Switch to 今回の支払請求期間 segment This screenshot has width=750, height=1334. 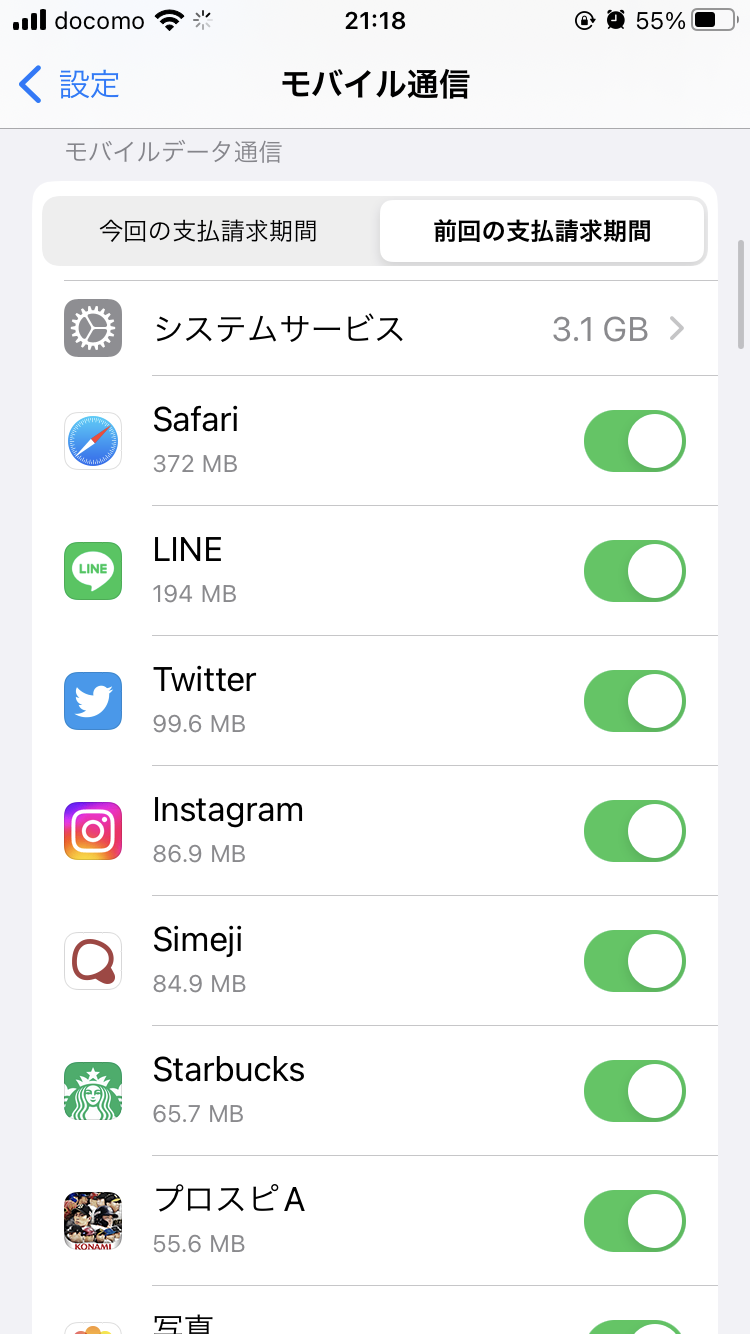[x=208, y=232]
